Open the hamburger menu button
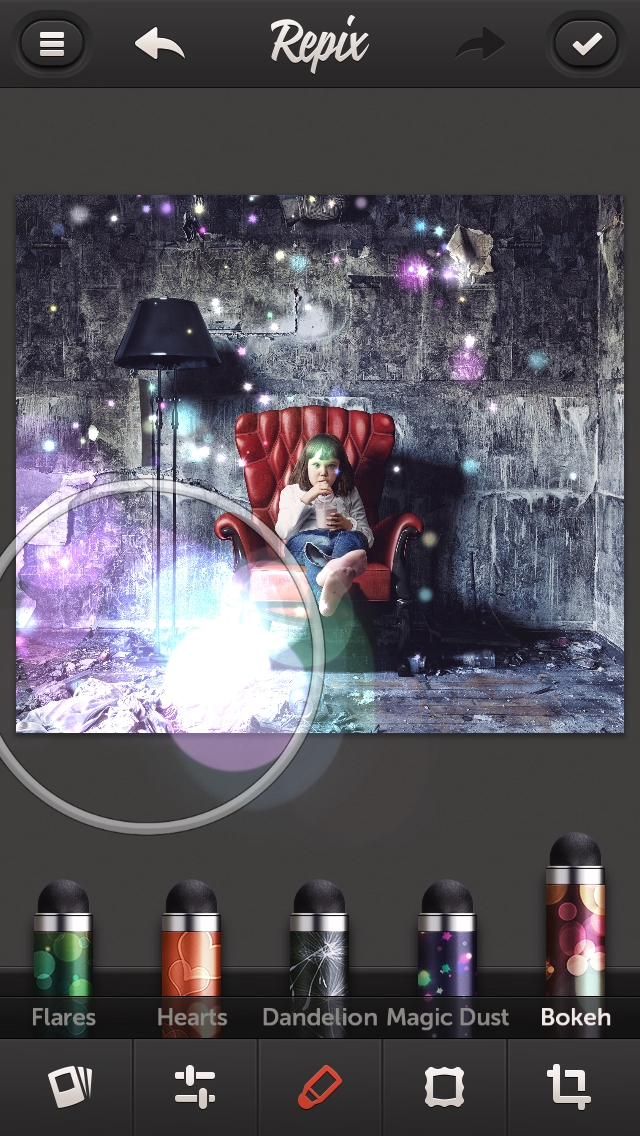 [x=51, y=43]
